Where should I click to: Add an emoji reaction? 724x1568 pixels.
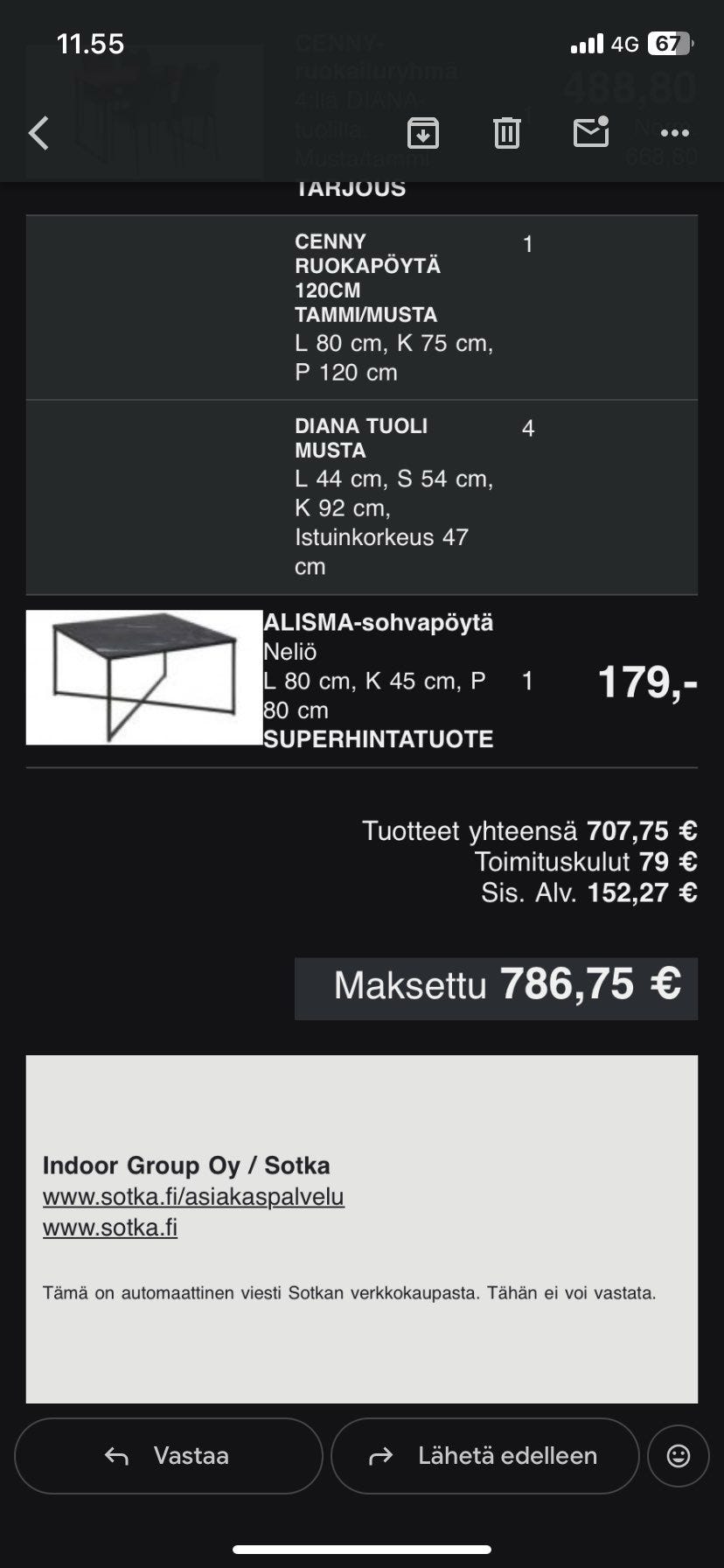pyautogui.click(x=678, y=1455)
